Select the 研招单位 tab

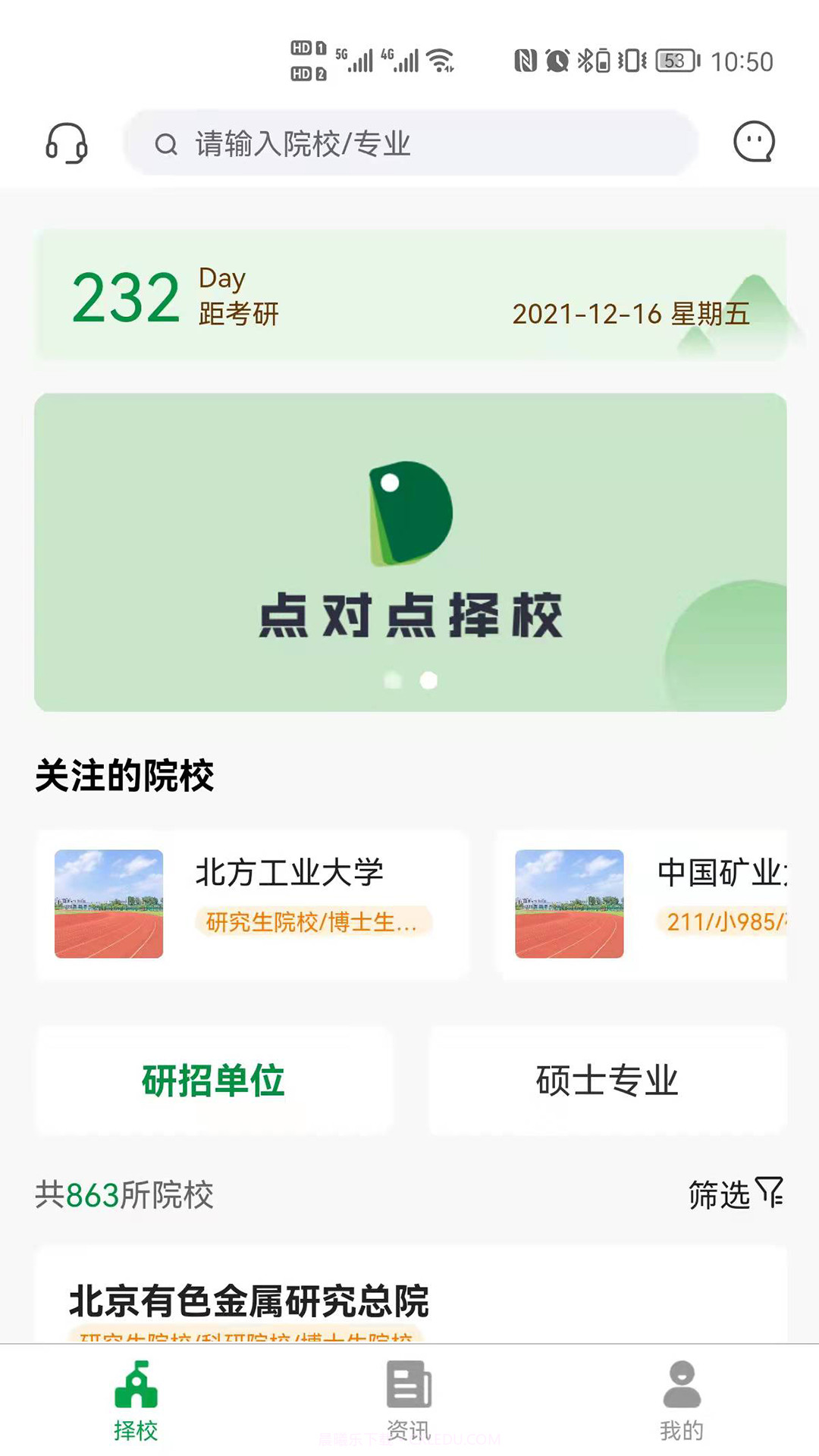point(213,1082)
